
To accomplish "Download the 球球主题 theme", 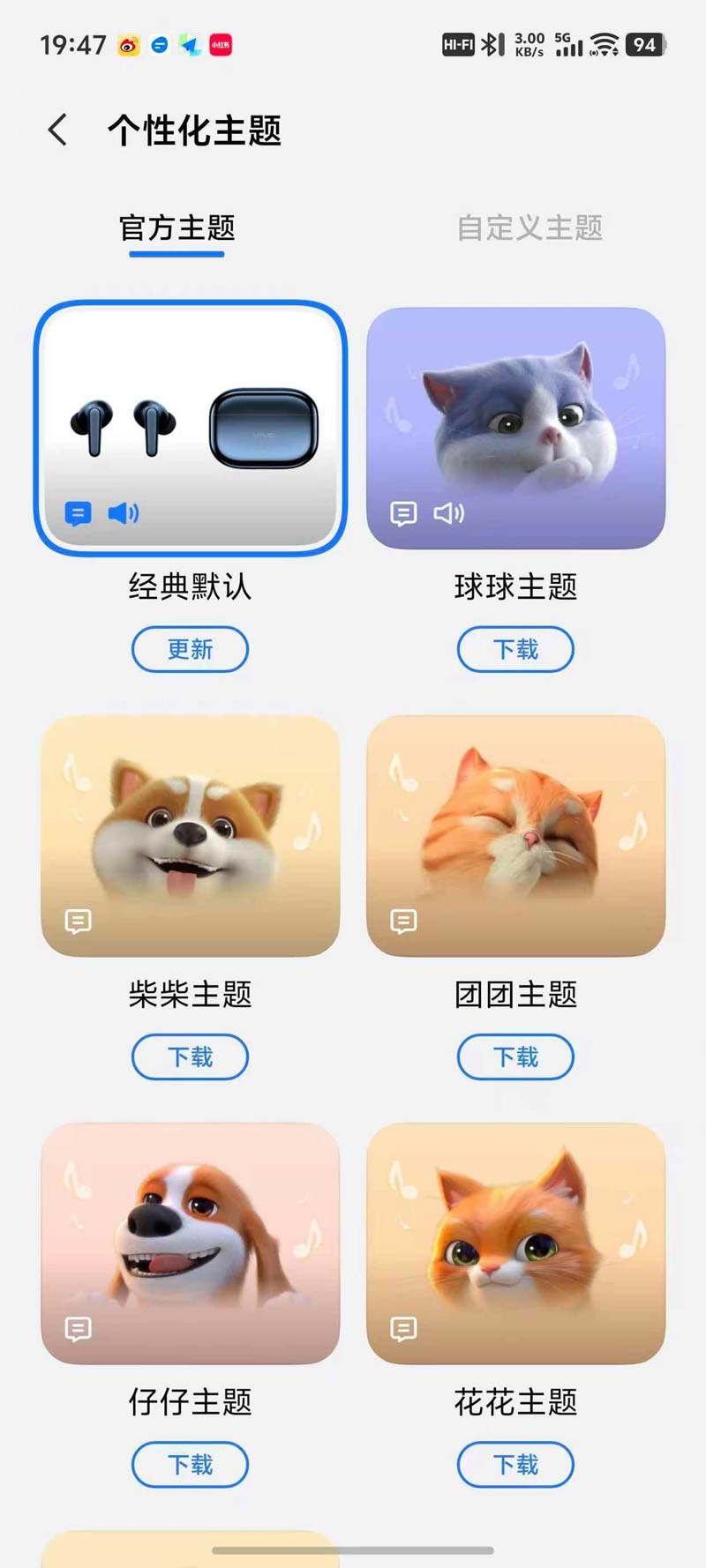I will pyautogui.click(x=515, y=650).
